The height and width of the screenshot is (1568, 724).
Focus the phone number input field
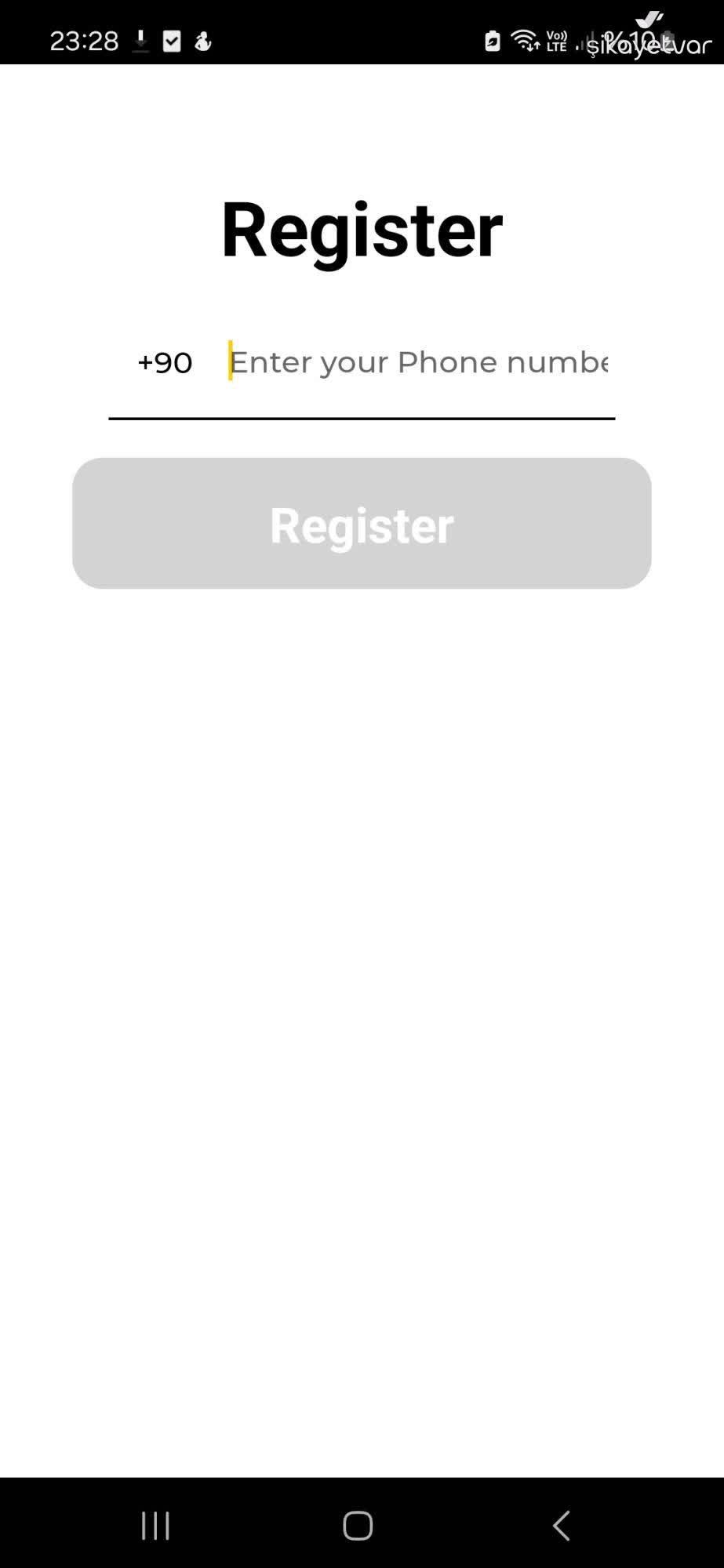[418, 362]
